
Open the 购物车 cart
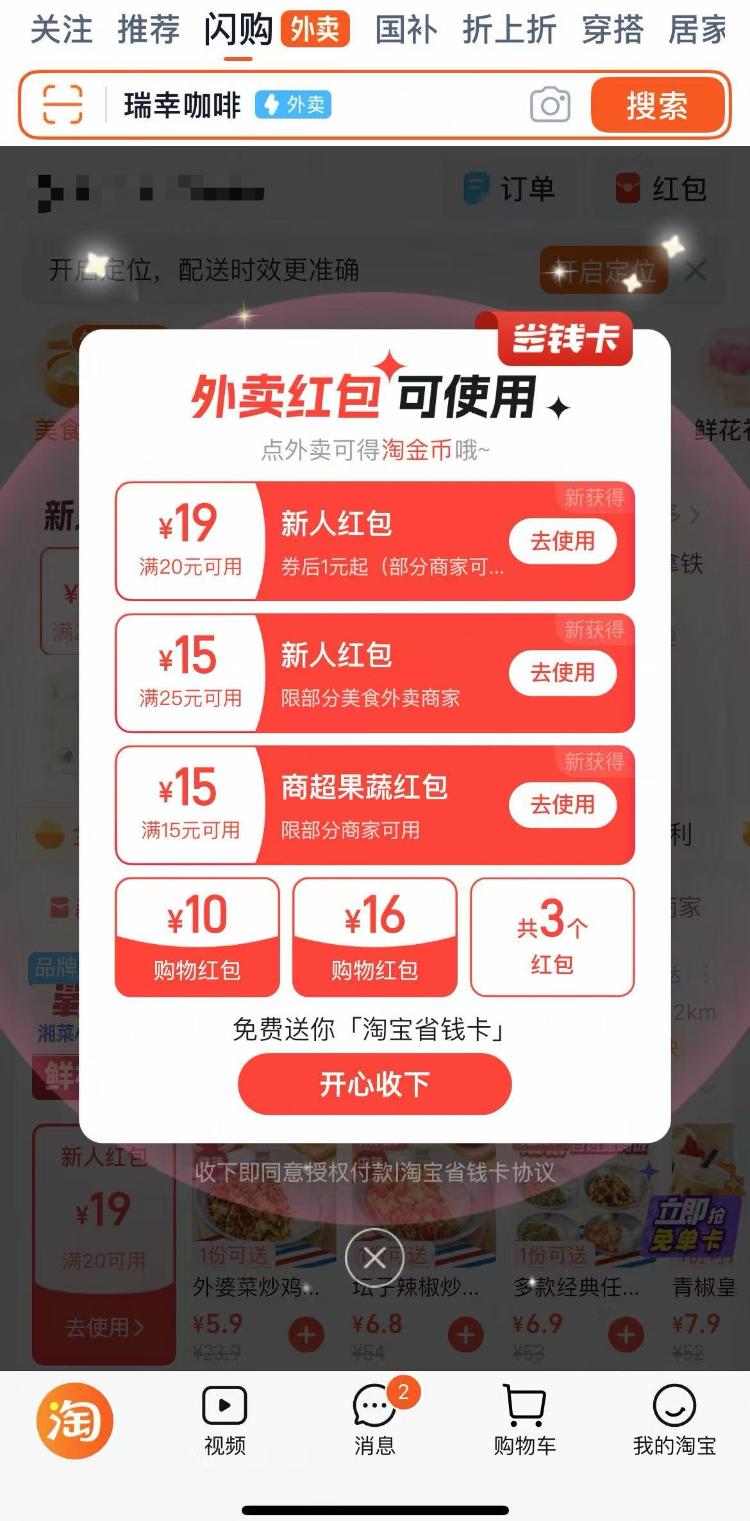[x=524, y=1421]
